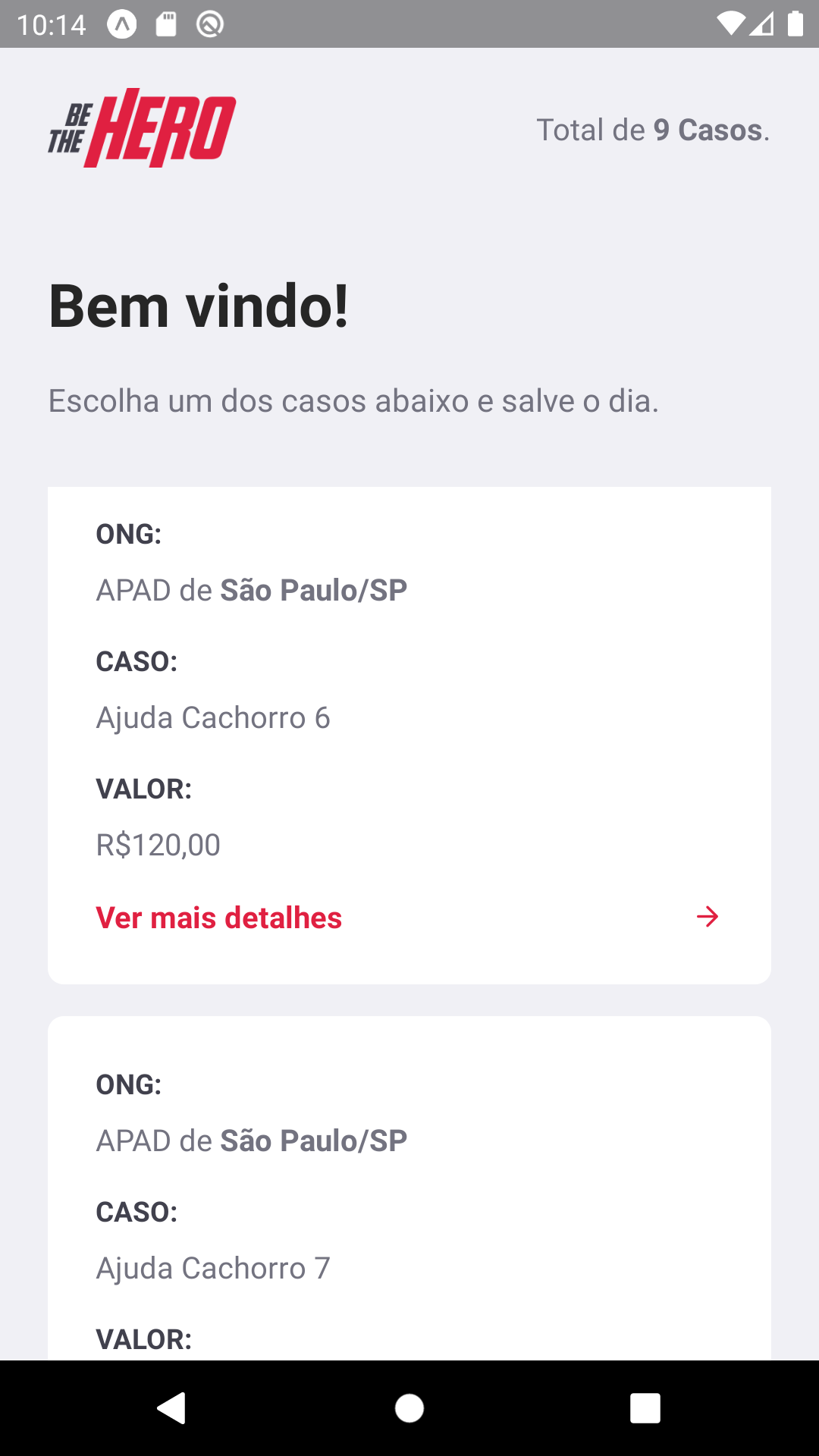Return to the Android home screen

tap(409, 1408)
